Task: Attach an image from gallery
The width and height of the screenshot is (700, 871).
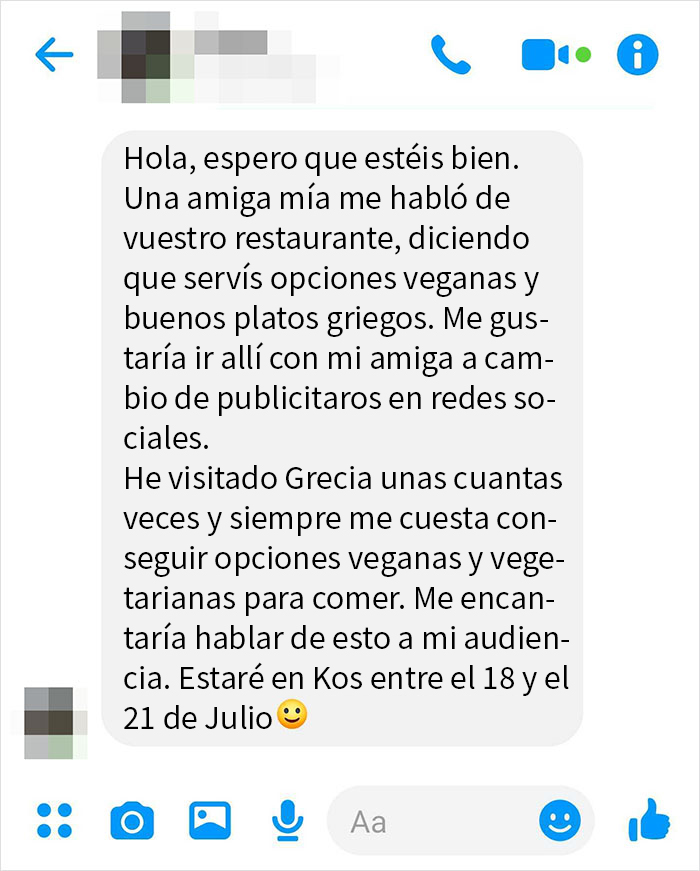Action: [210, 821]
